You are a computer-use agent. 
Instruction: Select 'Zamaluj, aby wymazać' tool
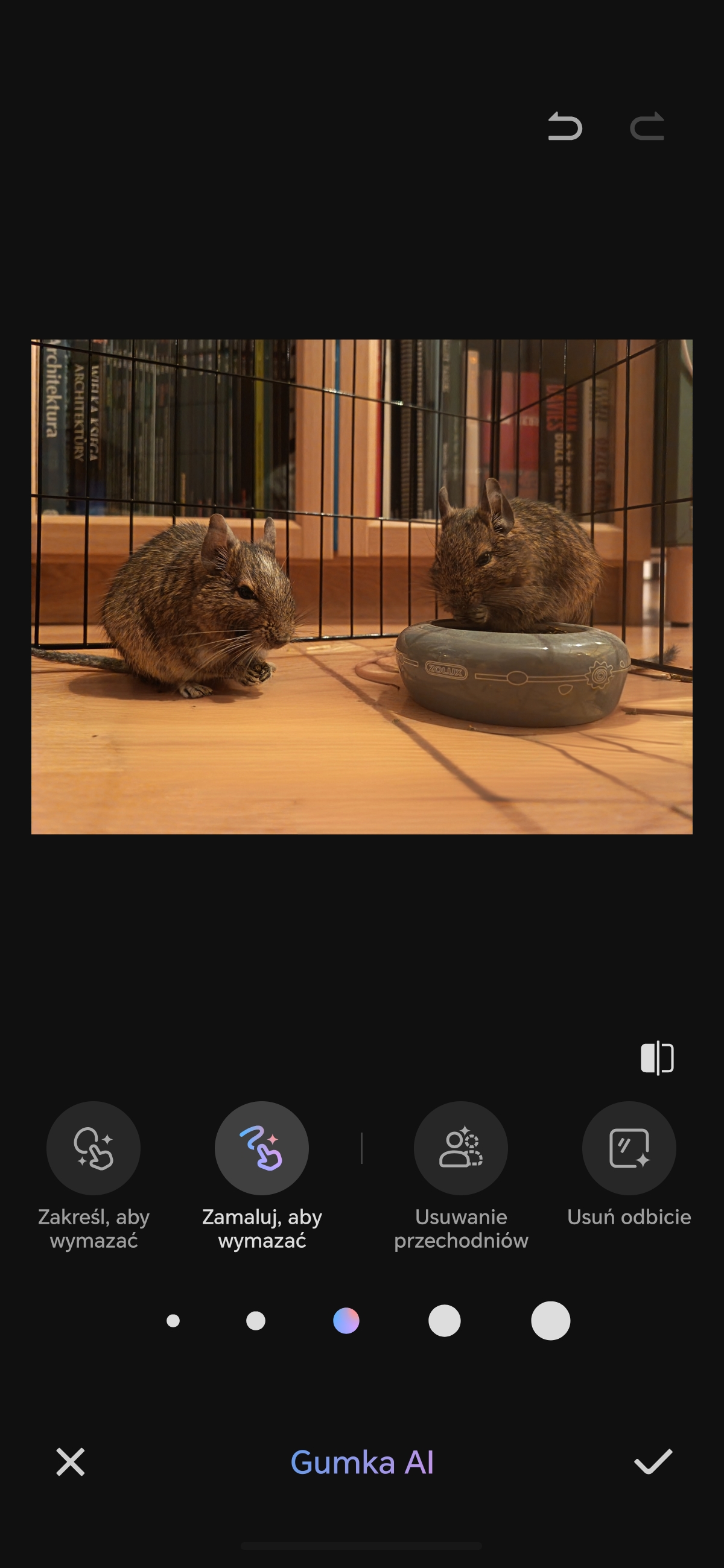tap(262, 1148)
